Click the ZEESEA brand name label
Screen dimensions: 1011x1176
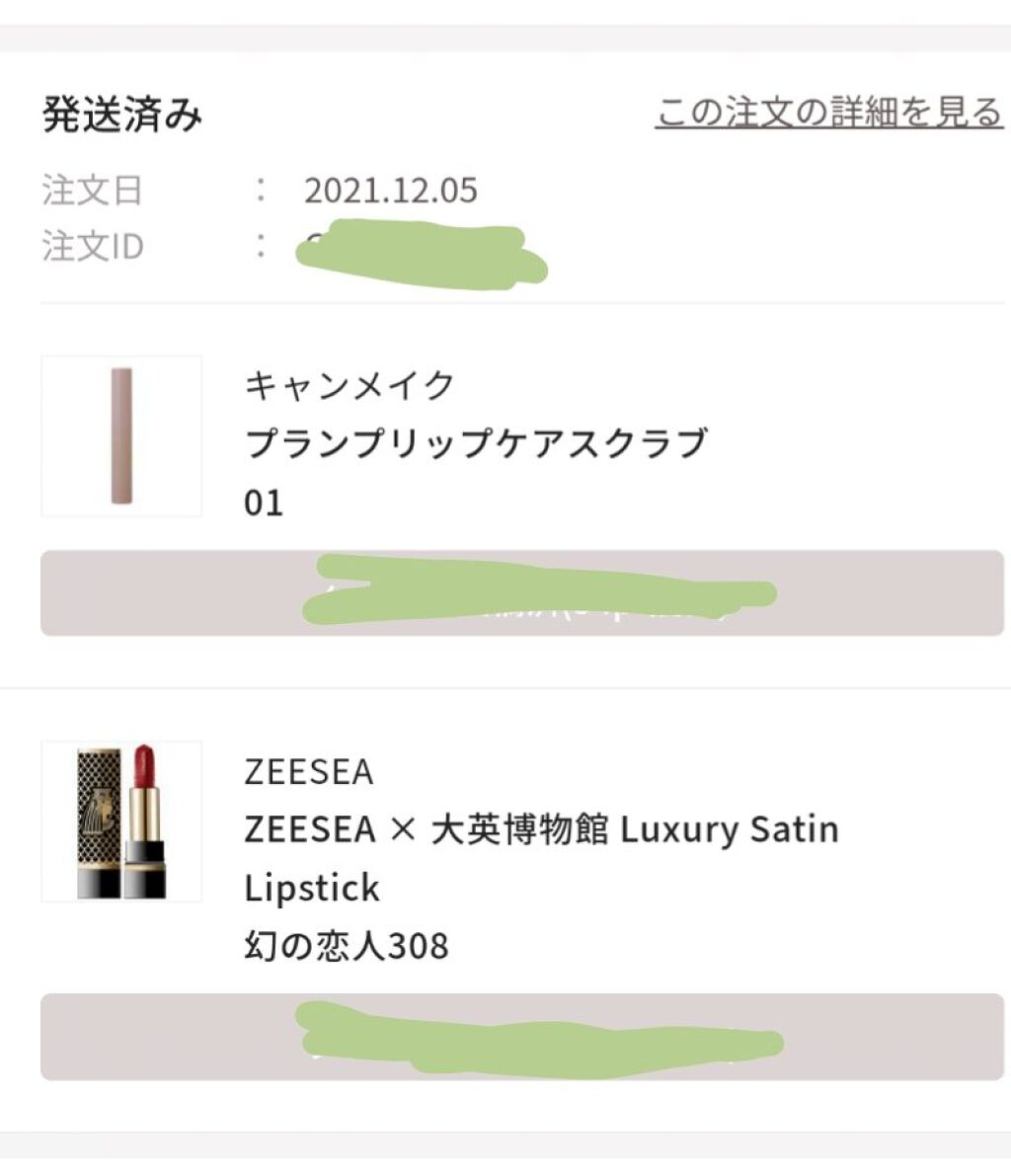306,773
